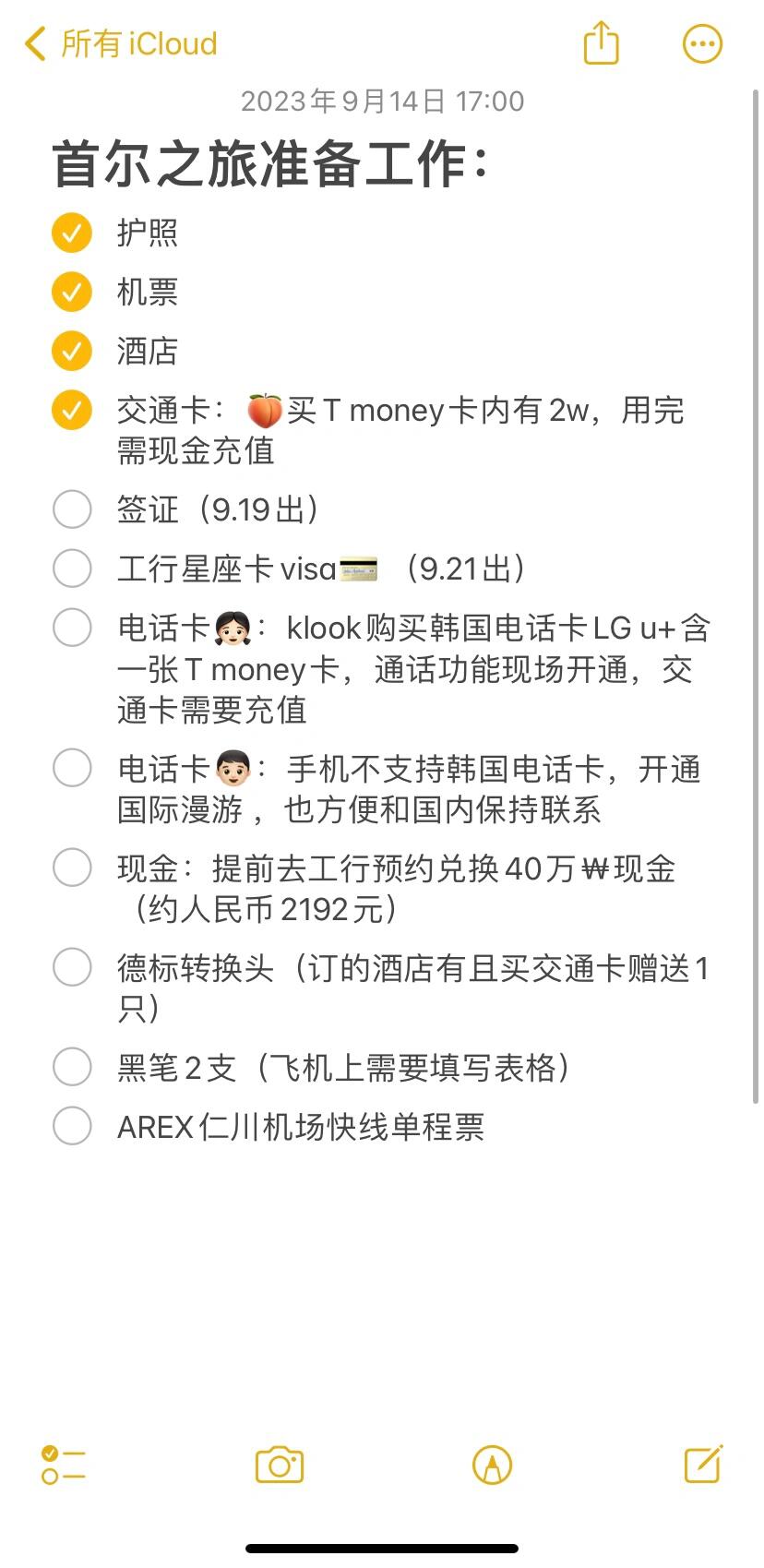
Task: Check the klook 电话卡 item
Action: tap(72, 628)
